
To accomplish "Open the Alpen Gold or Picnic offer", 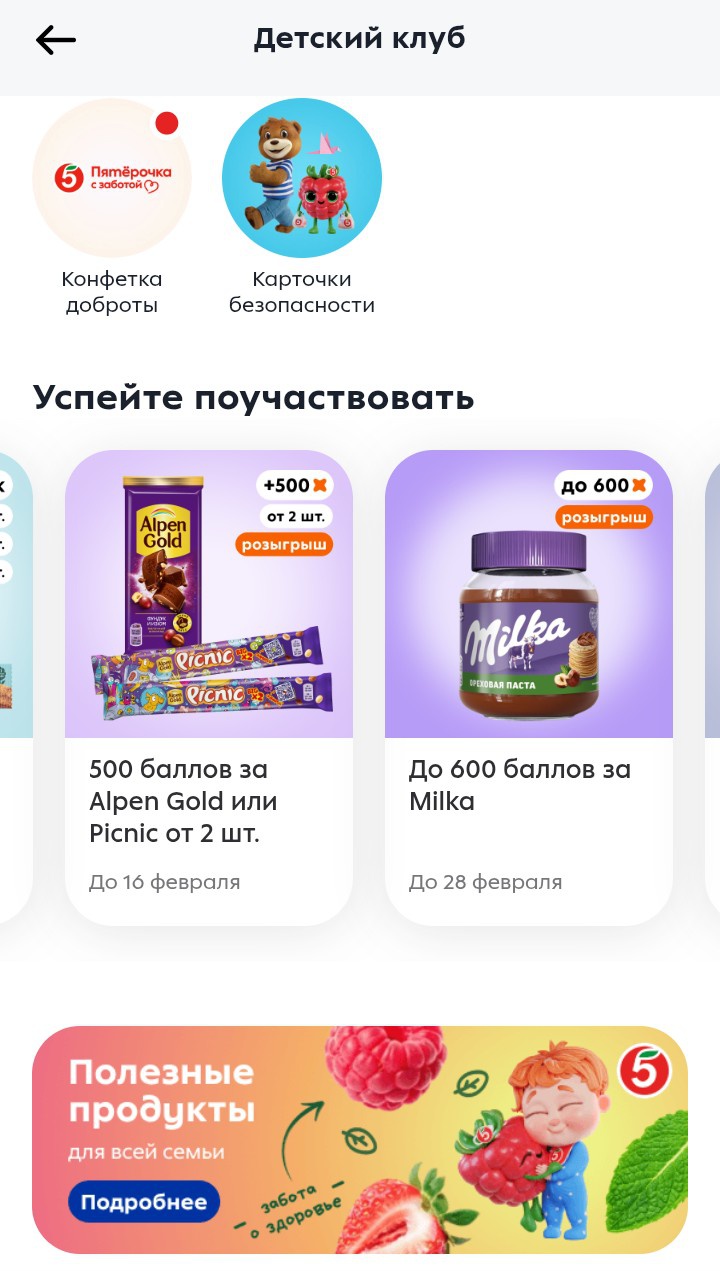I will [x=209, y=686].
